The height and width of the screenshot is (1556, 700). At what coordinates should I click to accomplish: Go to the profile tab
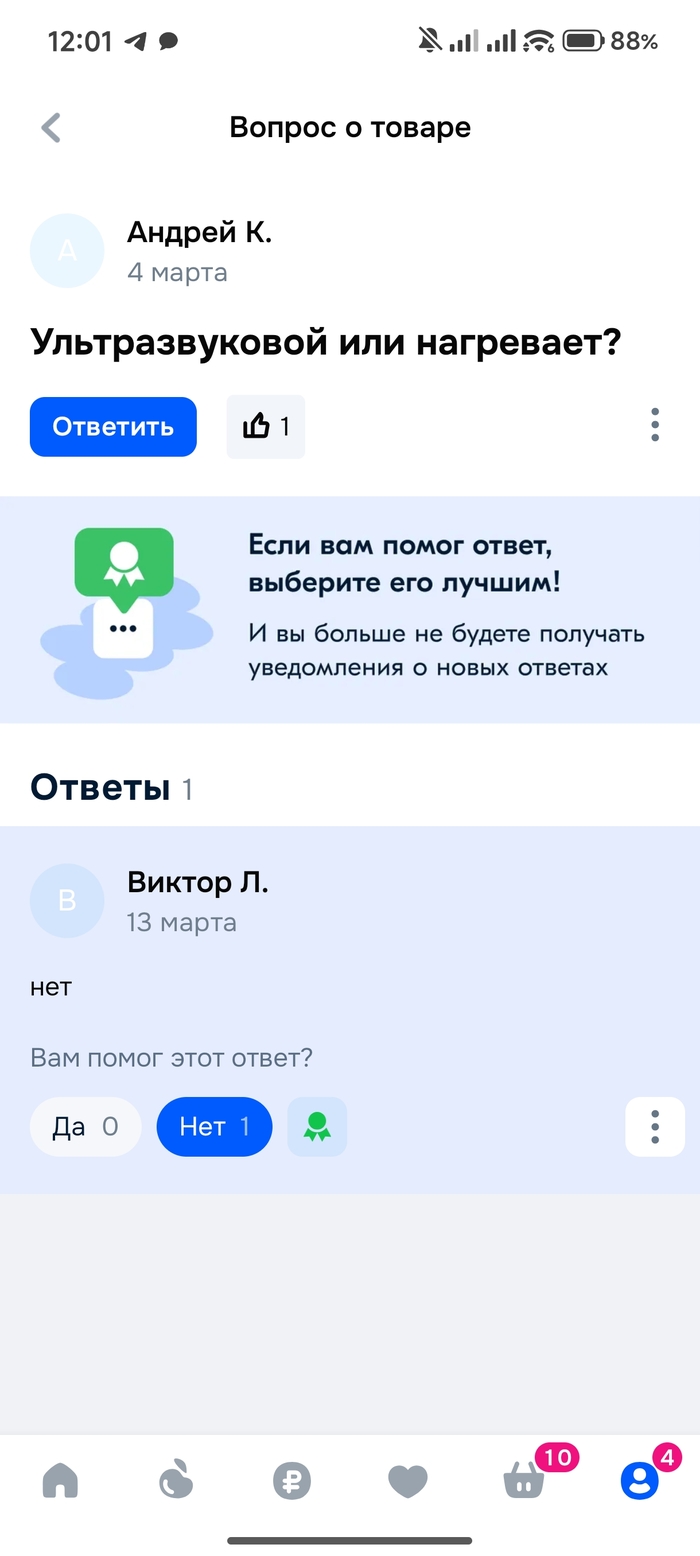coord(640,1481)
